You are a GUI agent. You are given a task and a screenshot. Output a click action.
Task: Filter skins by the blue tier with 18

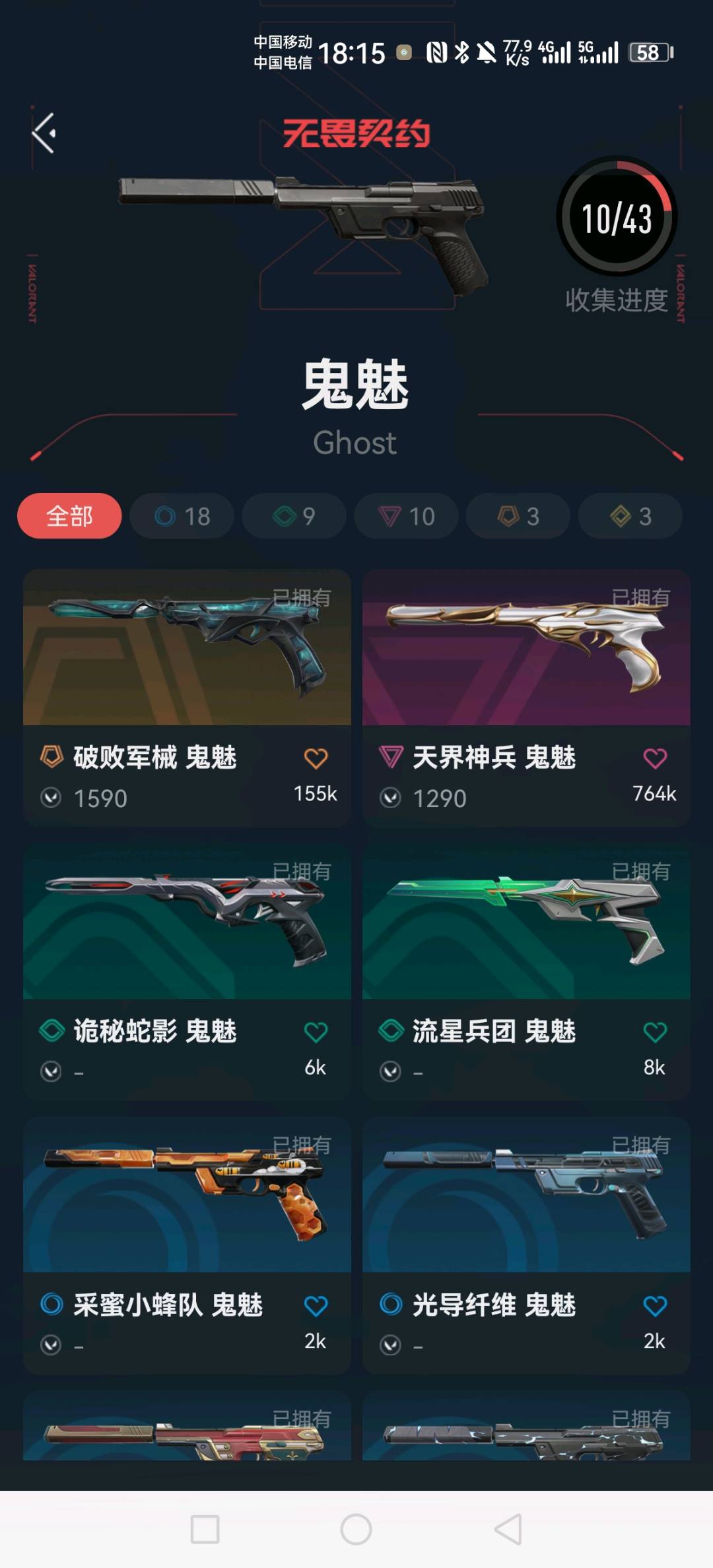tap(182, 515)
